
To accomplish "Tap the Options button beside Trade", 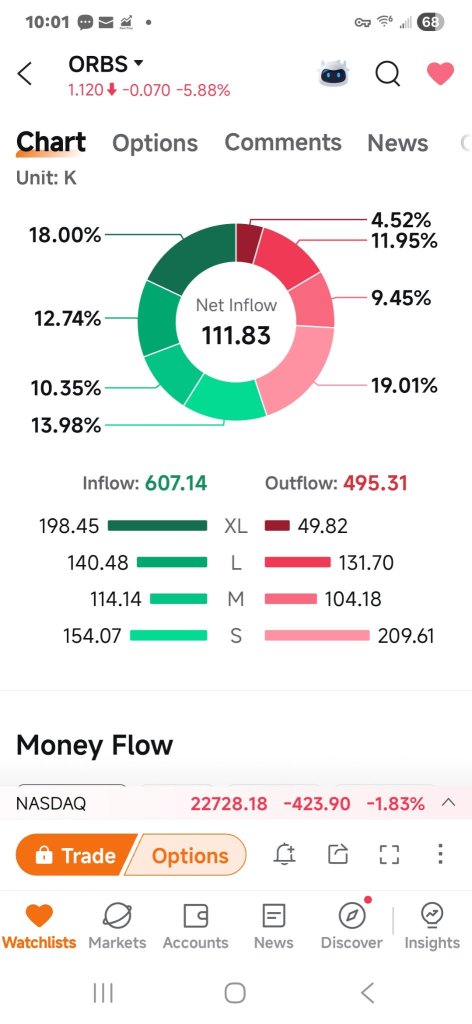I will click(188, 855).
